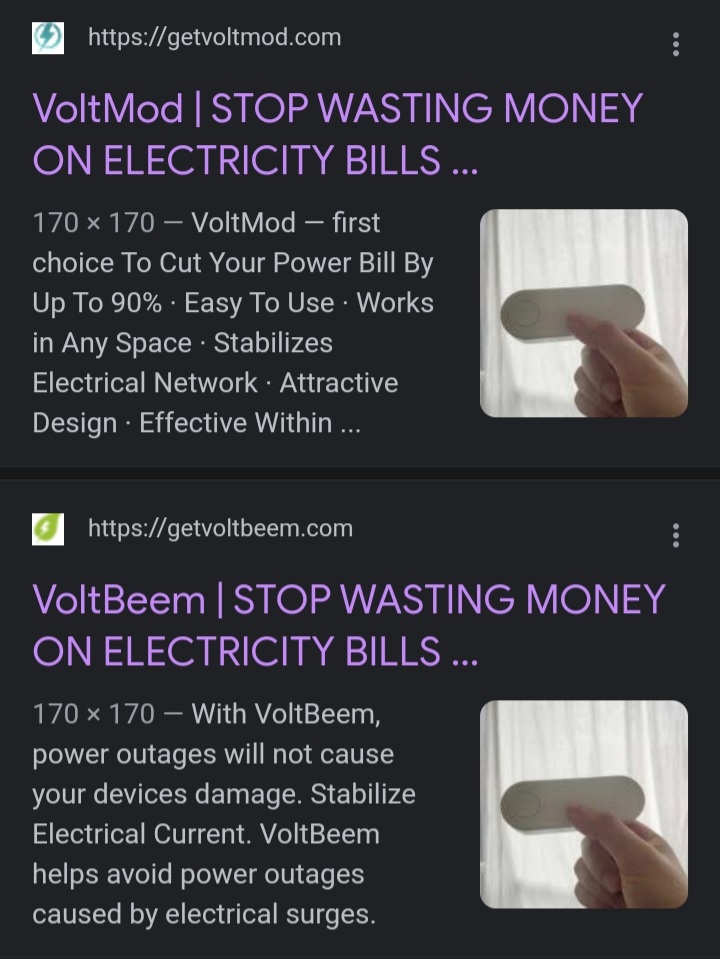Open overflow menu for getvoltbeem.com result
This screenshot has height=959, width=720.
coord(676,535)
